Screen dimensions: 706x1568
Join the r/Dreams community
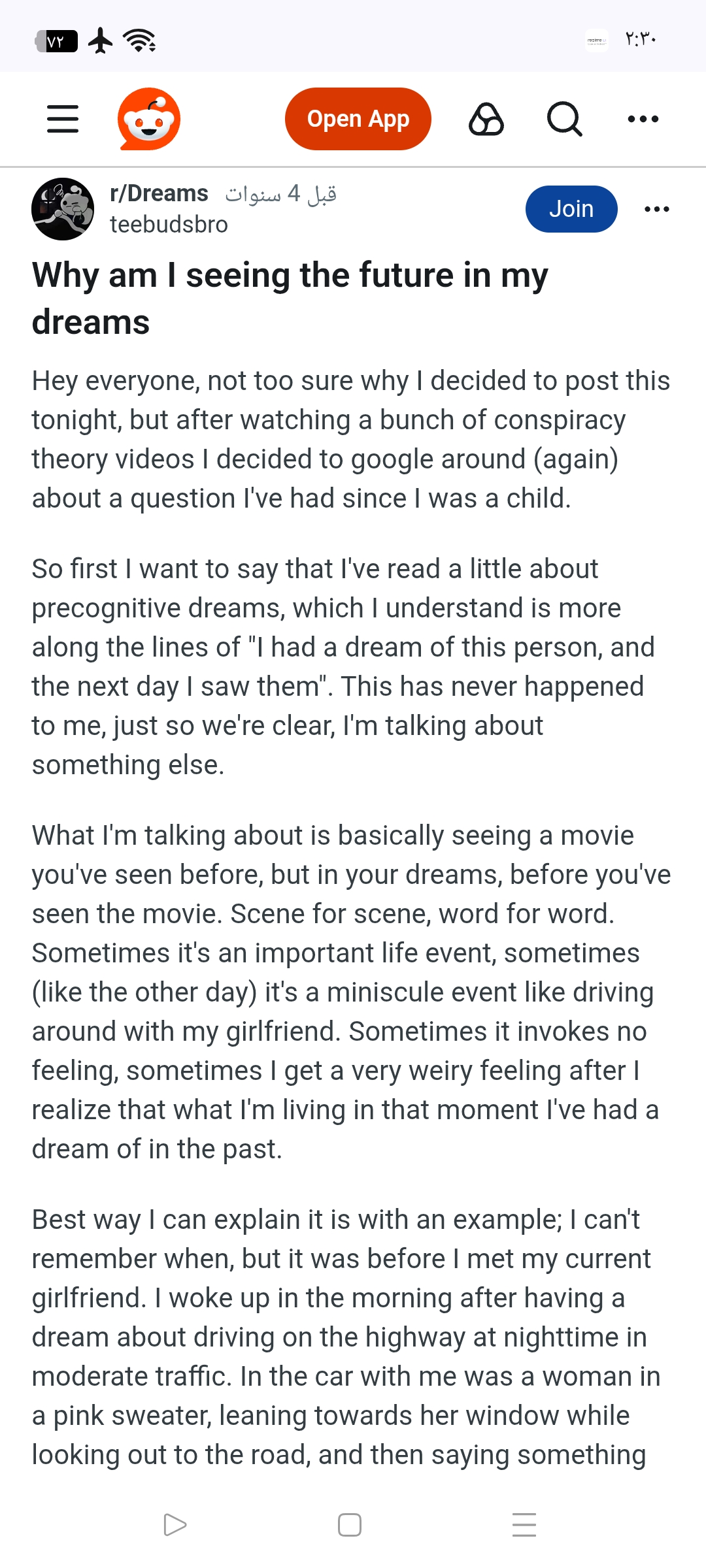click(x=571, y=209)
